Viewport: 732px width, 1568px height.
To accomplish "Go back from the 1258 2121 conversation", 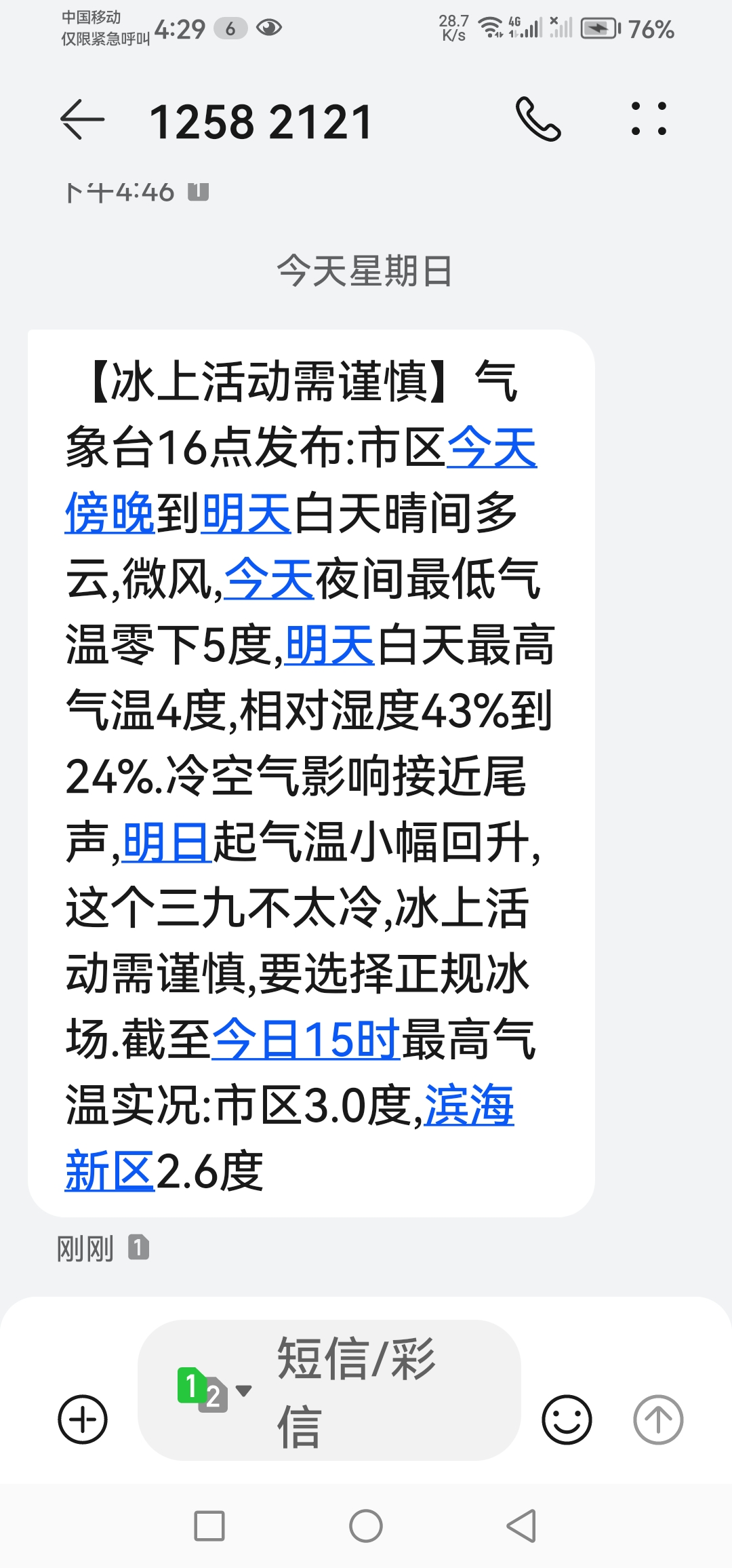I will pyautogui.click(x=83, y=120).
